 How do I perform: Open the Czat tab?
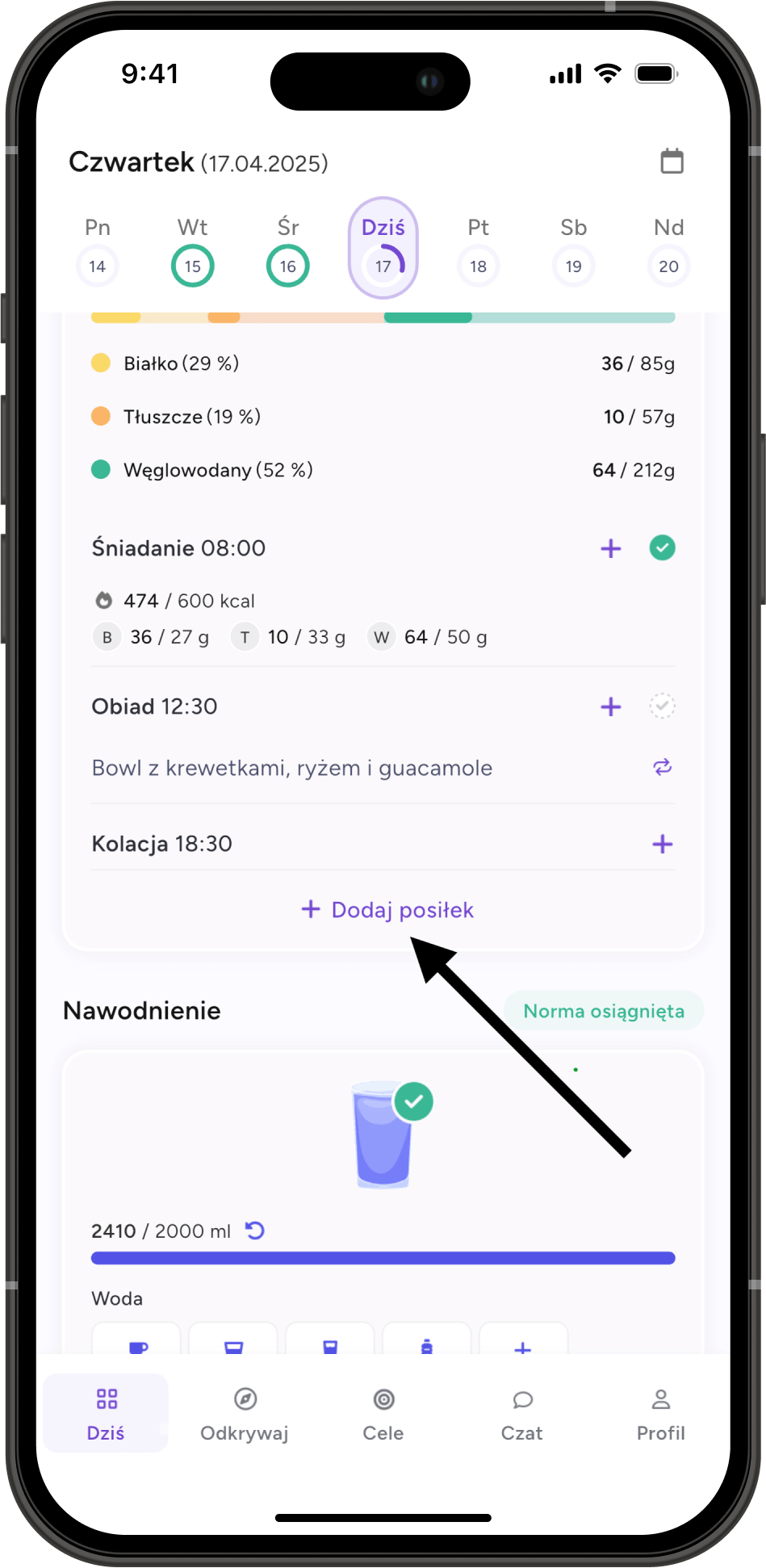(x=522, y=1414)
